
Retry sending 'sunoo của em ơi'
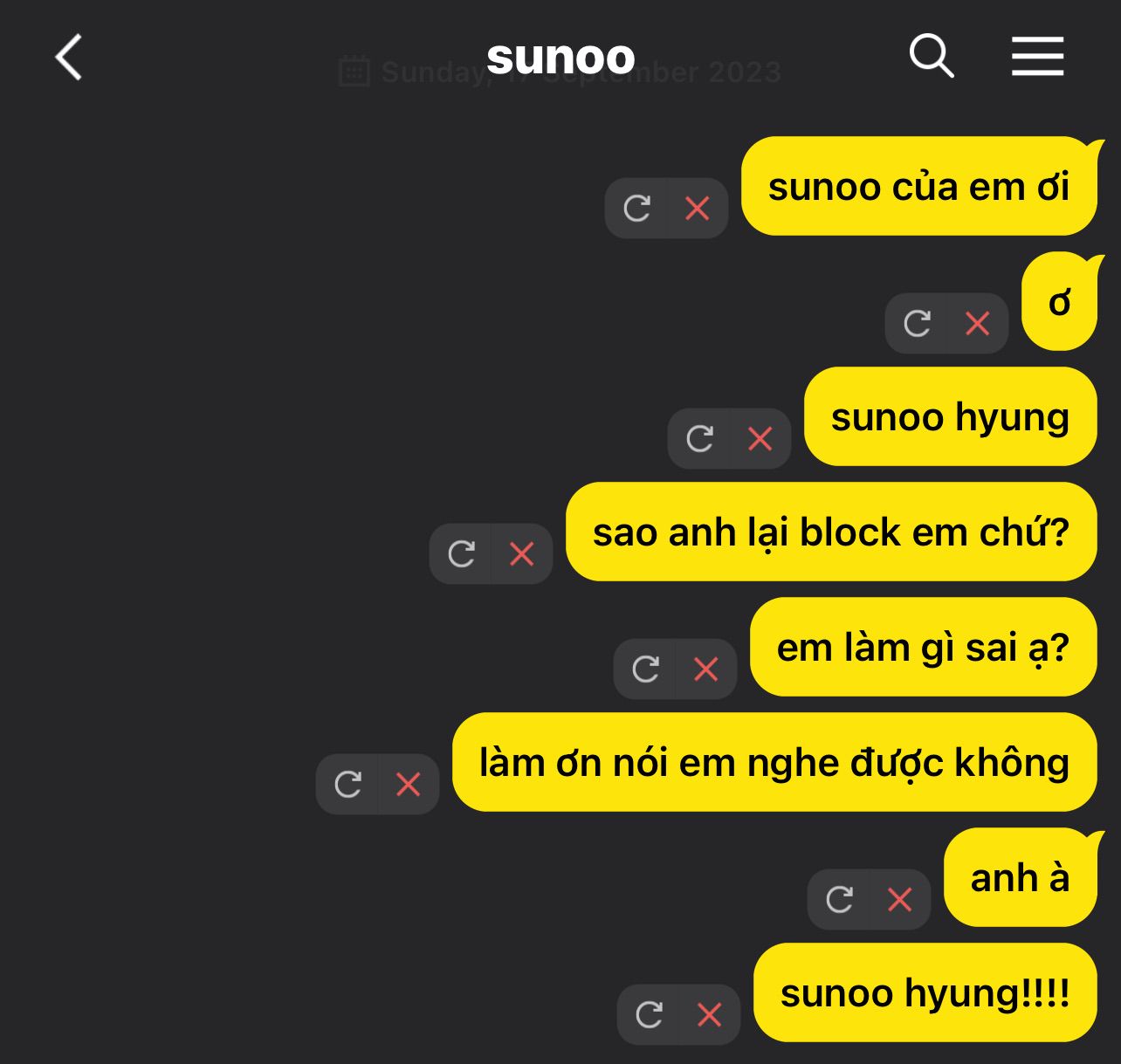(x=636, y=209)
